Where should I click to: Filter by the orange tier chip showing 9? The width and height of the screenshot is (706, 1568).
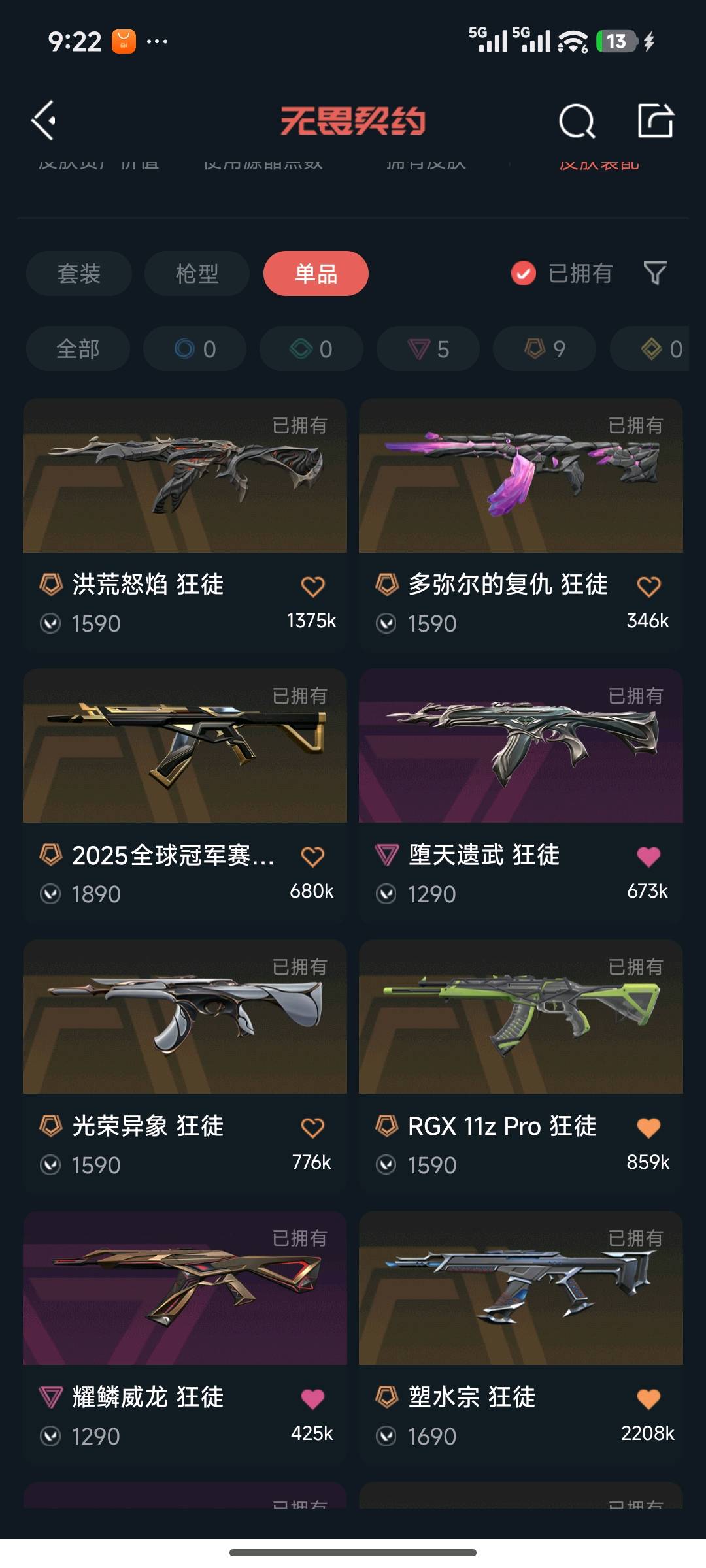(545, 349)
